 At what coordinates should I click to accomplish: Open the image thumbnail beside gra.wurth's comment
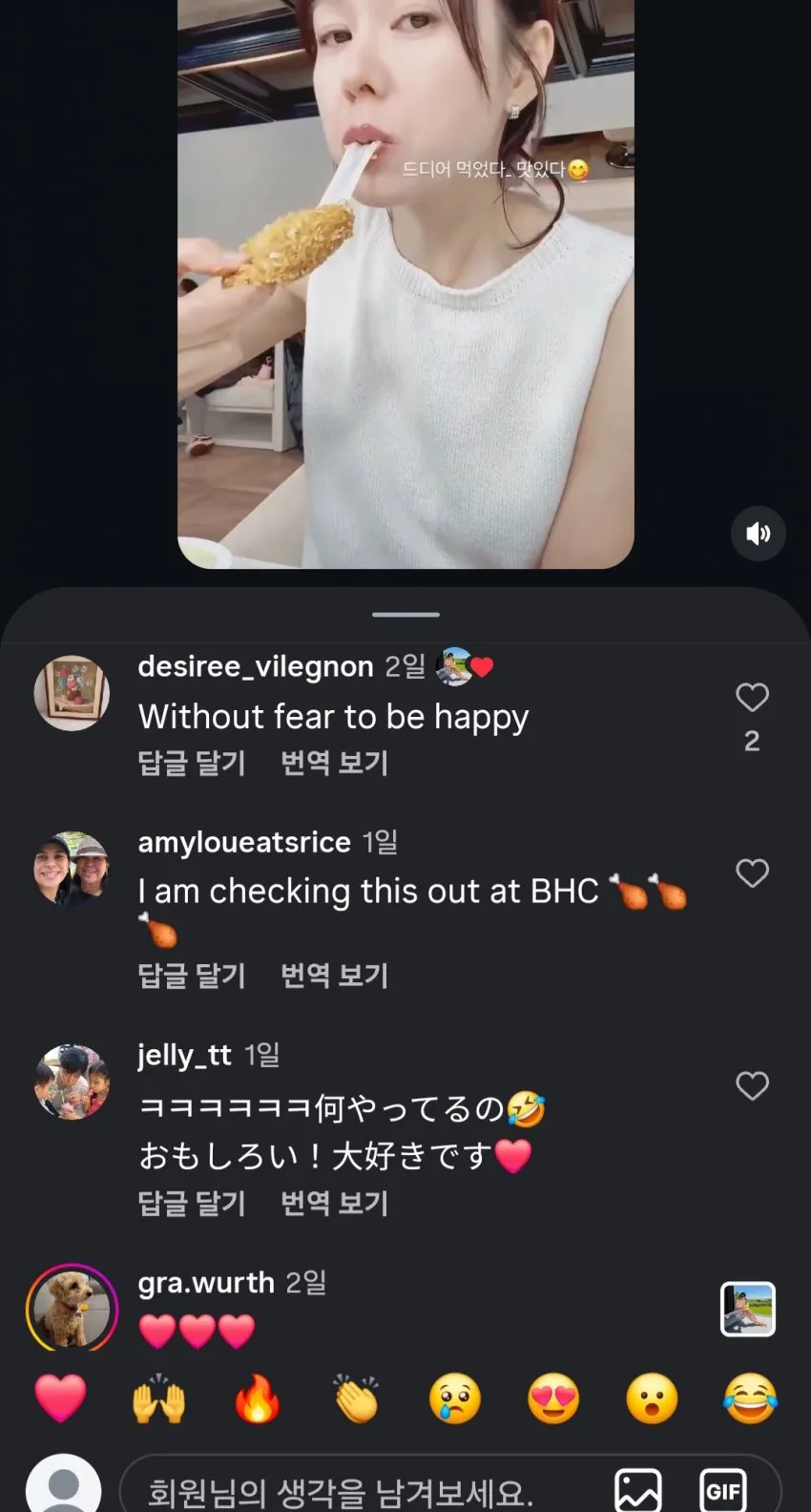[x=748, y=1309]
